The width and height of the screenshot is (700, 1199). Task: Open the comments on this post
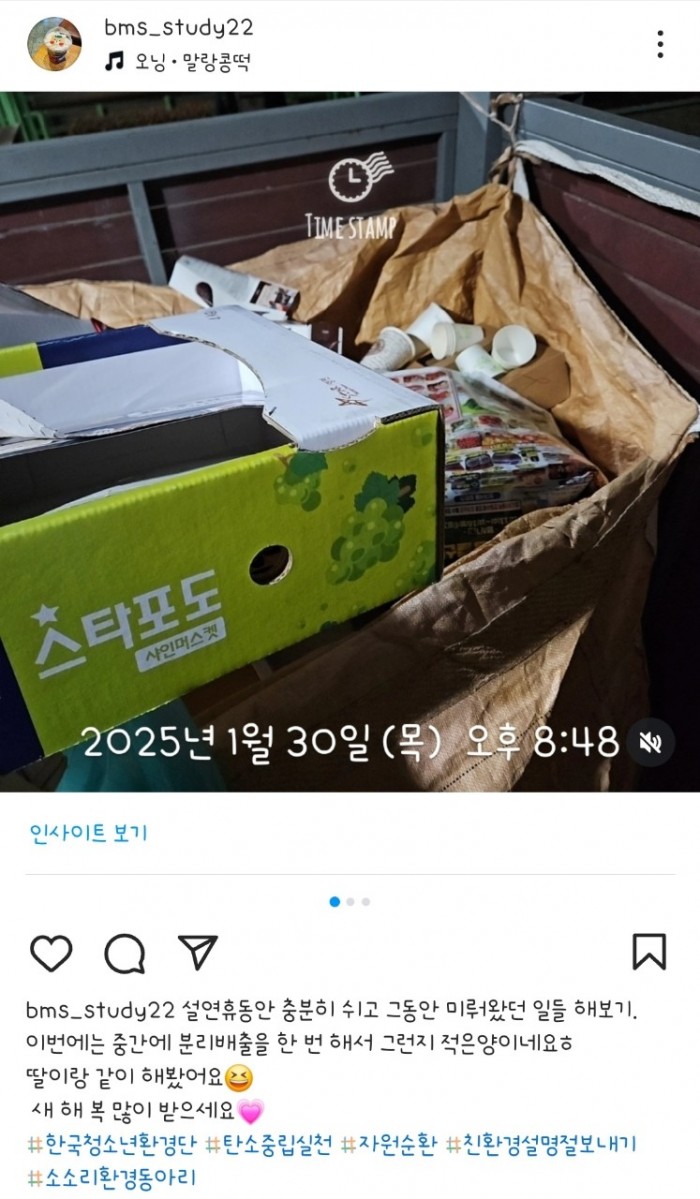(x=125, y=952)
